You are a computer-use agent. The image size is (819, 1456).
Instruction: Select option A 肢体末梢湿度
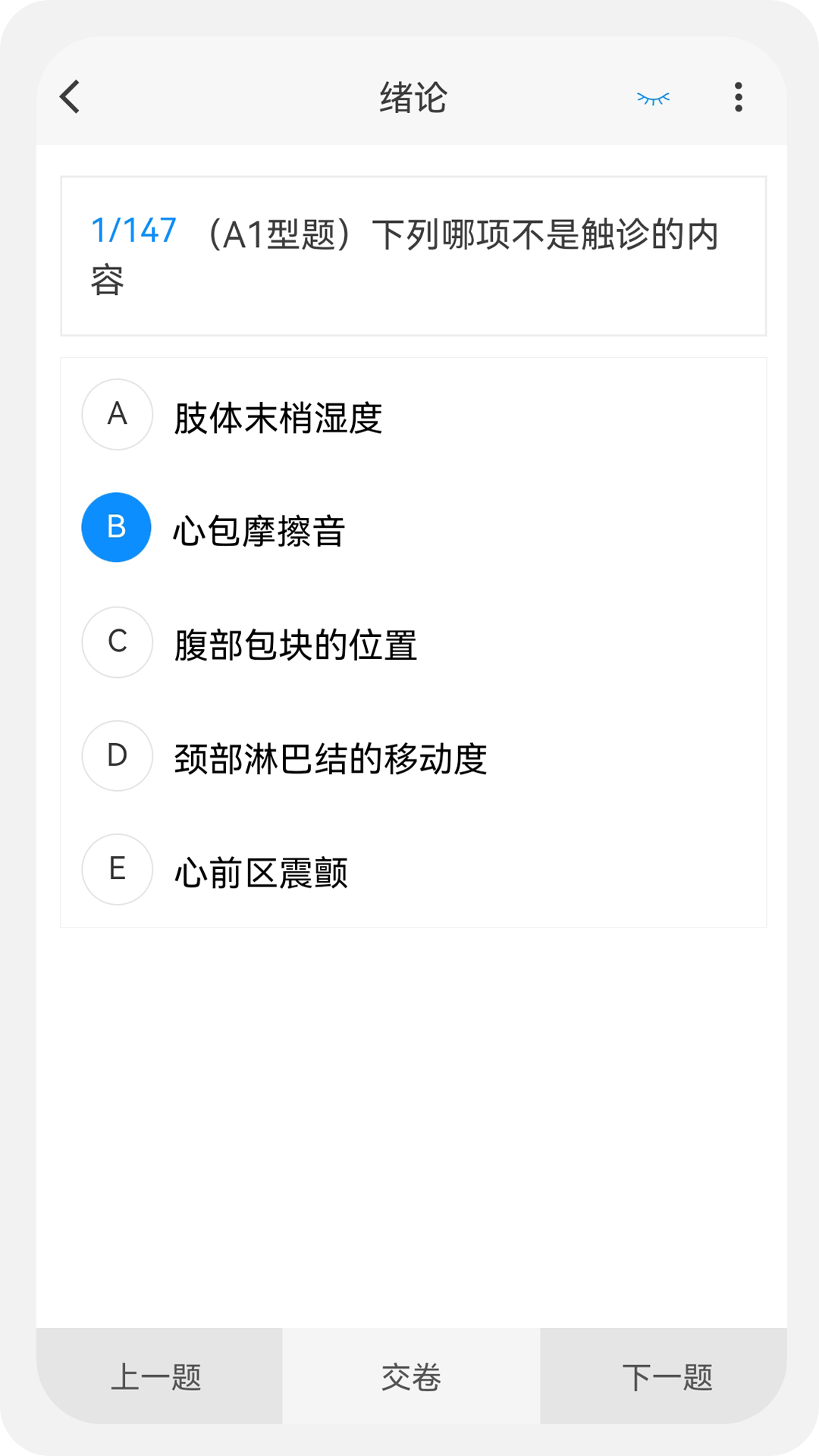coord(280,415)
